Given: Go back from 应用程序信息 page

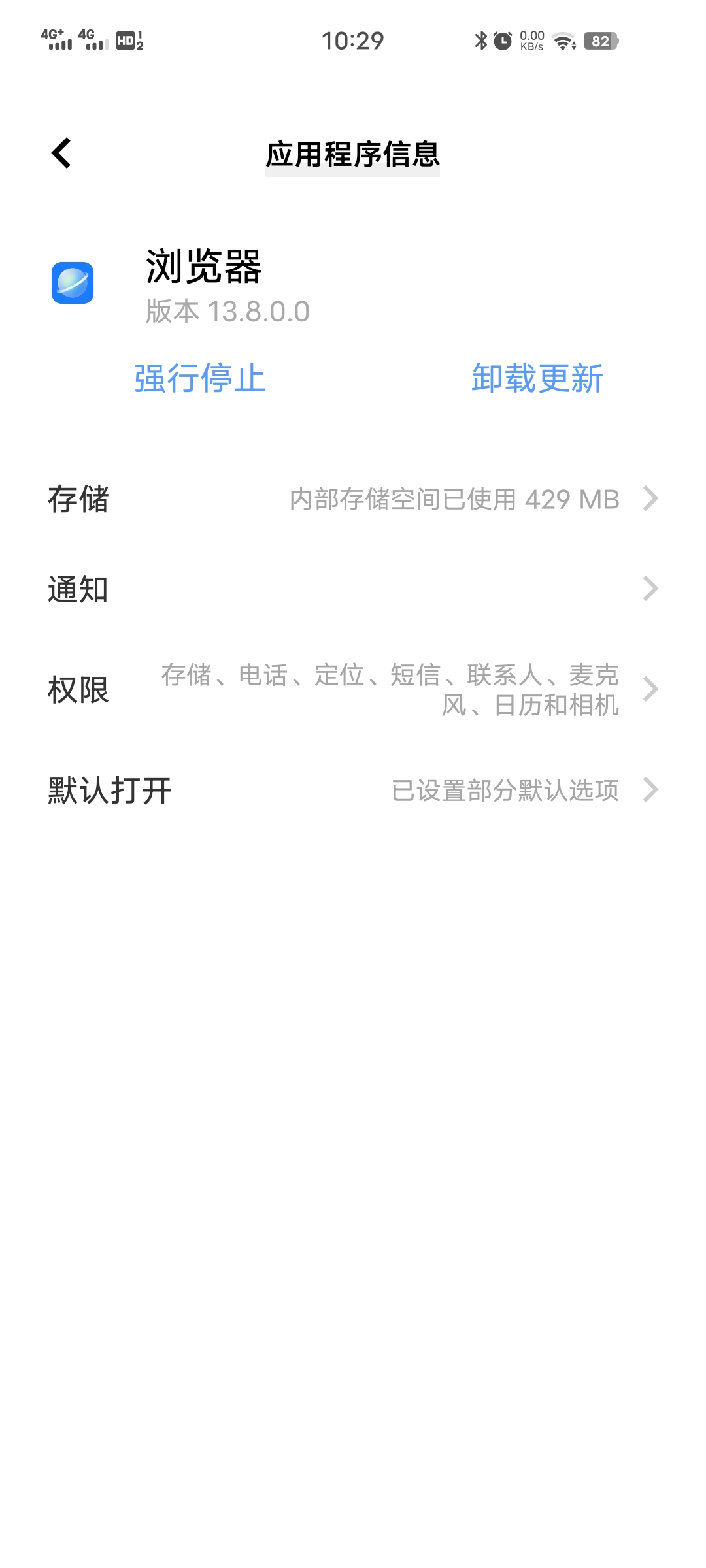Looking at the screenshot, I should click(x=61, y=154).
